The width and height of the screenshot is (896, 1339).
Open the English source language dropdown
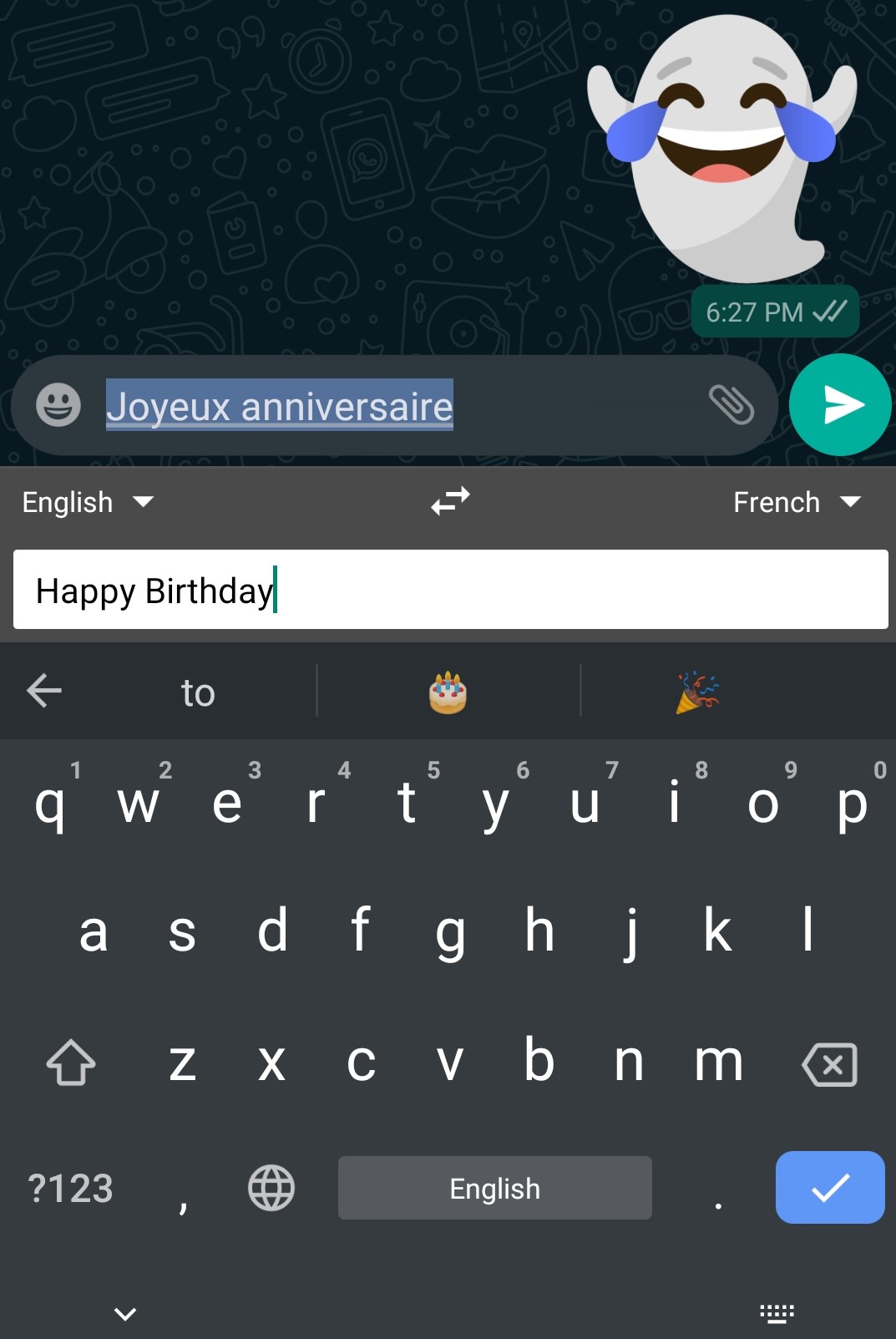(88, 502)
